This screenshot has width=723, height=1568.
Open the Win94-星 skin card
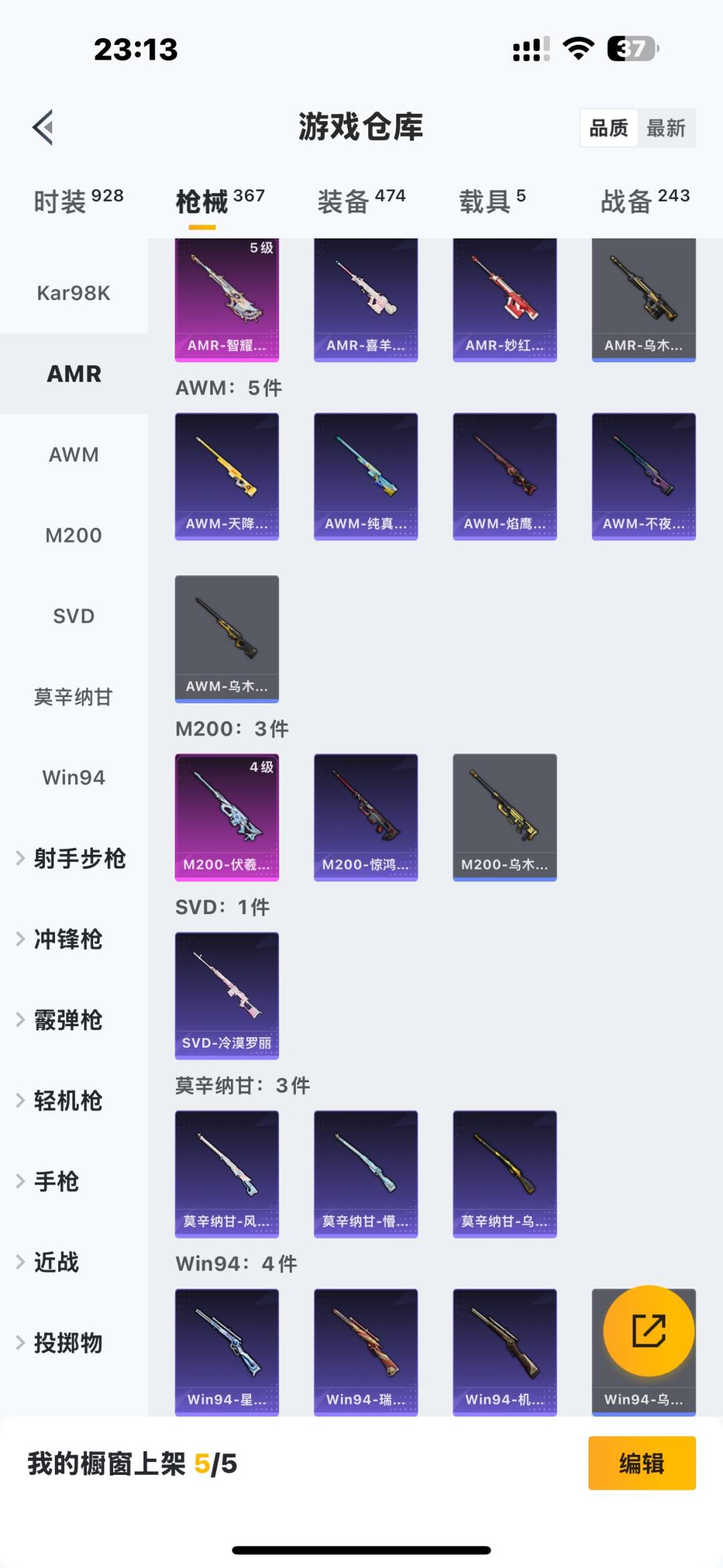pyautogui.click(x=226, y=1352)
